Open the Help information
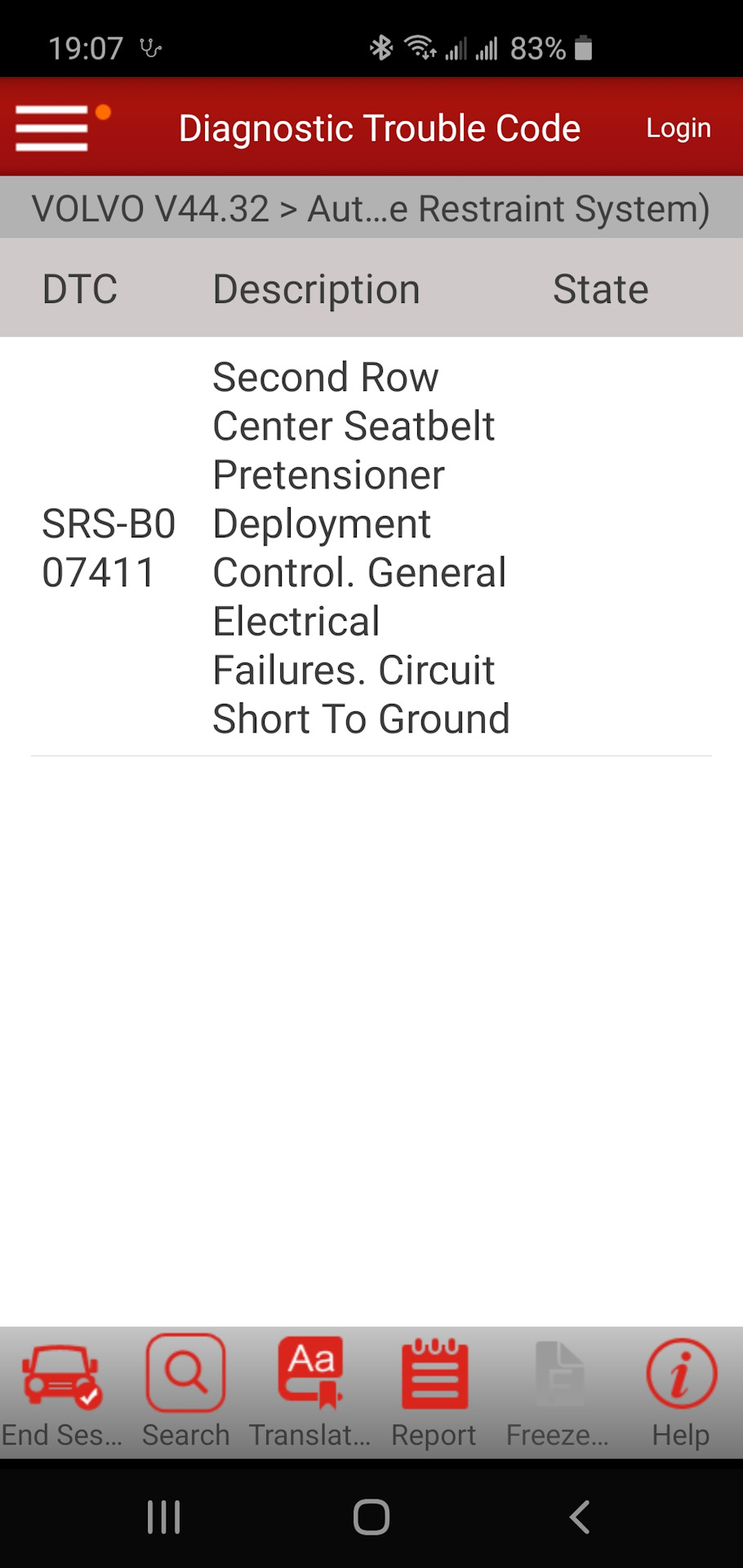Screen dimensions: 743x1568 [x=681, y=1393]
